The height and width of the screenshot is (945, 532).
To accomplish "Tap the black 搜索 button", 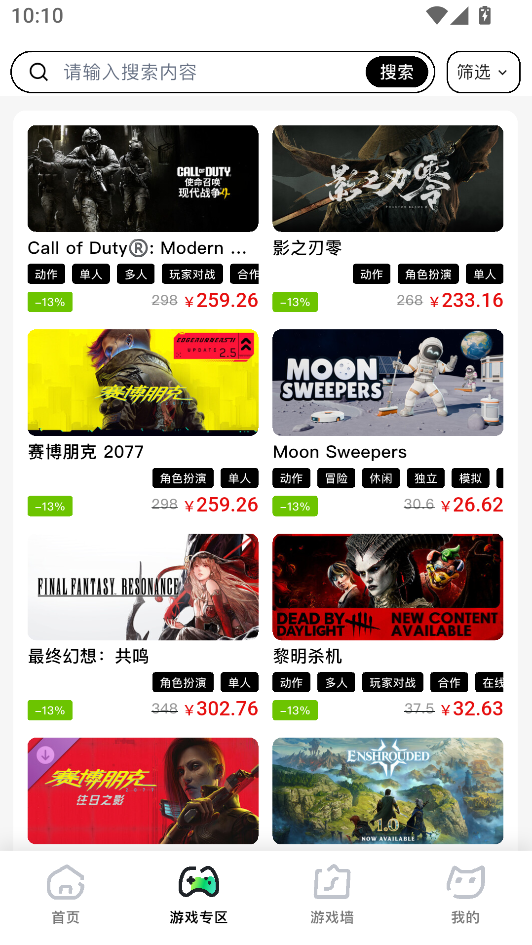I will (x=396, y=72).
